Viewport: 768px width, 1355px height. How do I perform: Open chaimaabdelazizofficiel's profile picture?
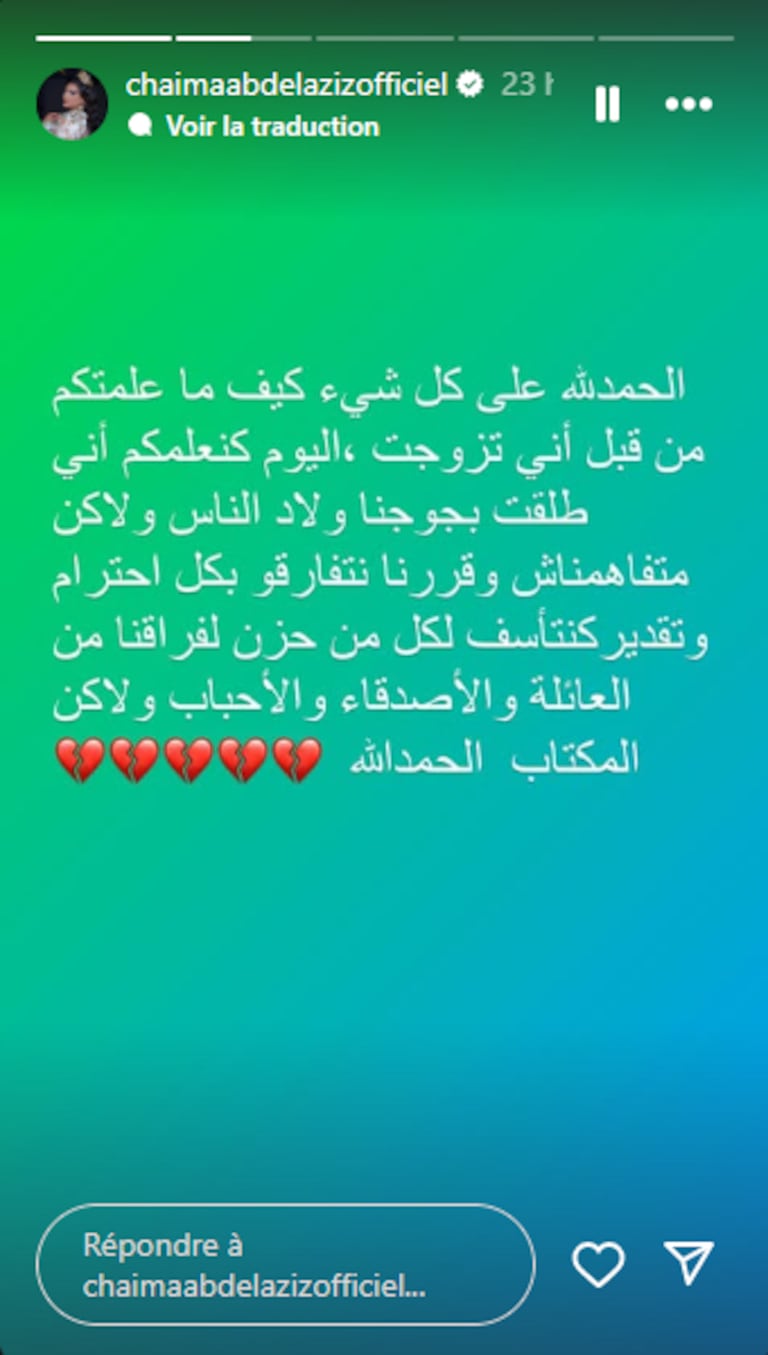72,104
